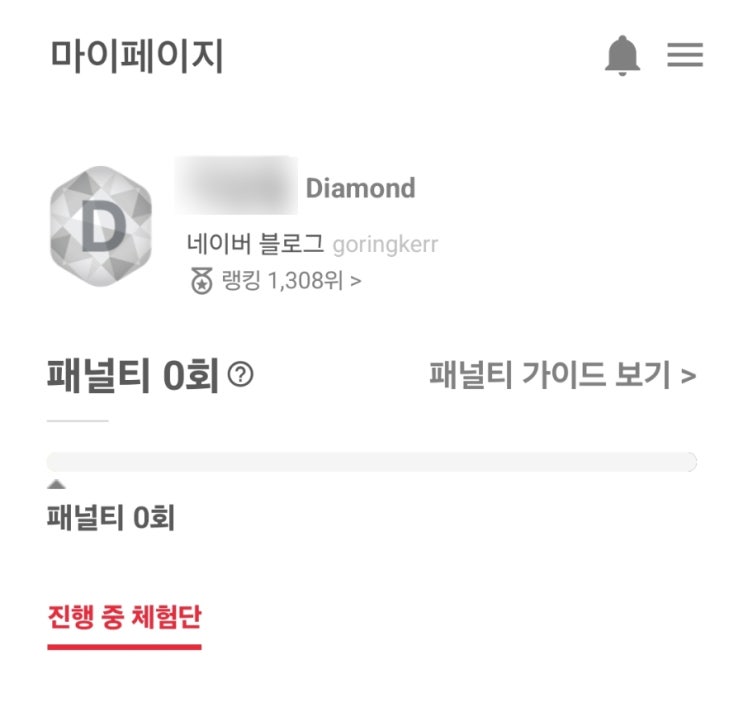This screenshot has width=743, height=703.
Task: Open 패널티 가이드 보기
Action: coord(562,375)
